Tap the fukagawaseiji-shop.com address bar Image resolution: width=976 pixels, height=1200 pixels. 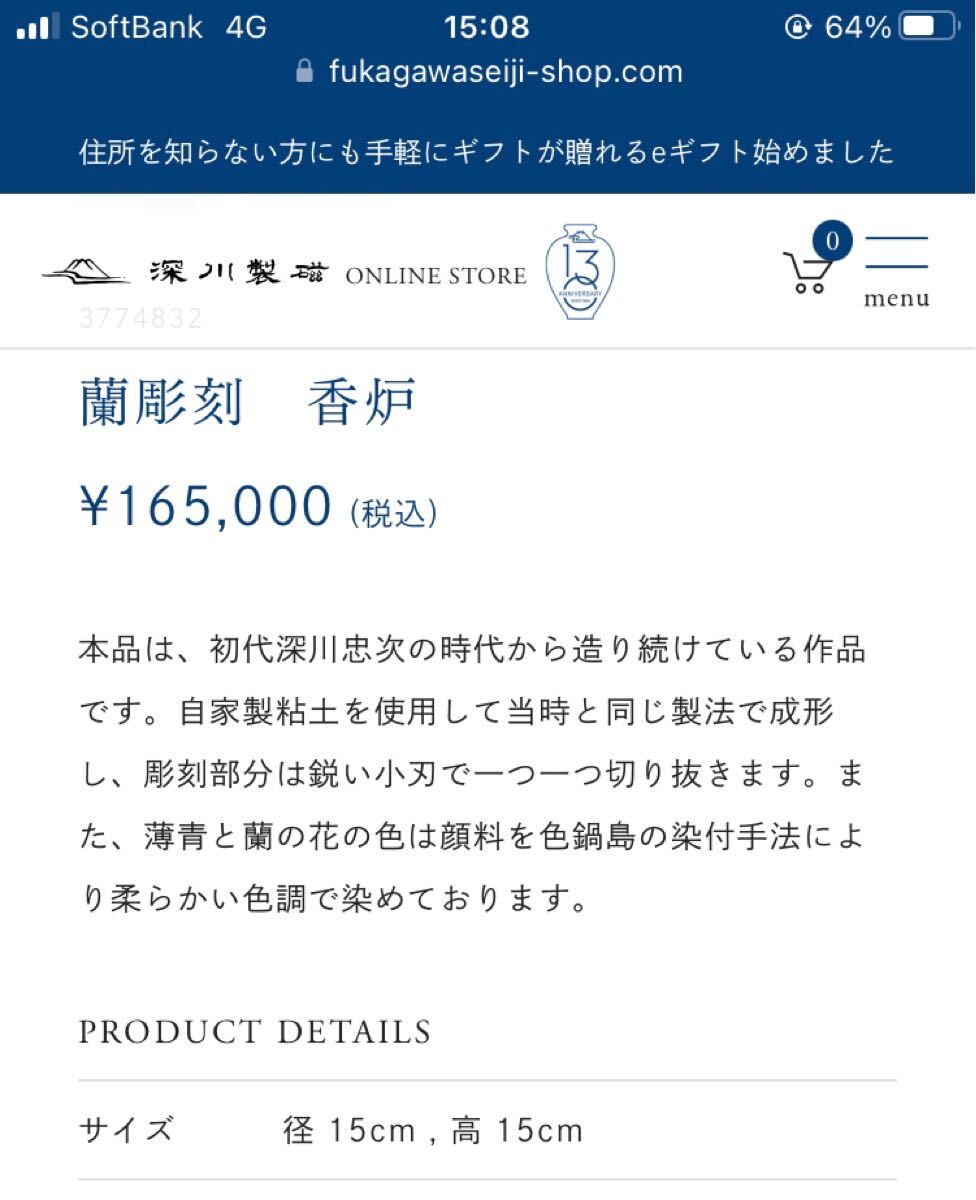tap(489, 72)
